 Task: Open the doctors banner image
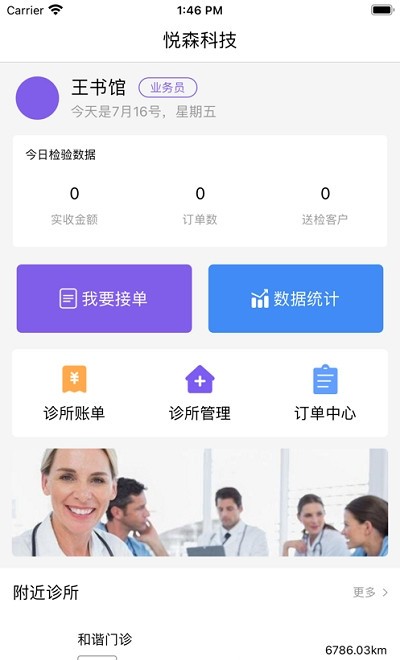tap(200, 502)
